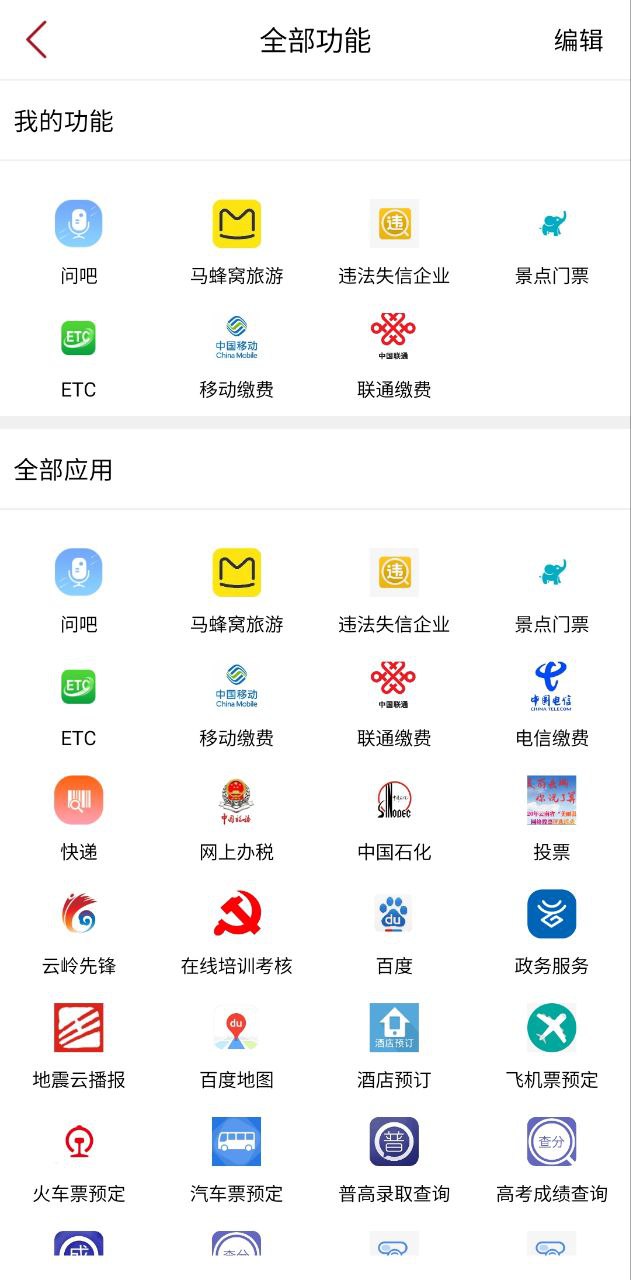The width and height of the screenshot is (631, 1280).
Task: Open 酒店预订 hotel booking
Action: coord(394,1028)
